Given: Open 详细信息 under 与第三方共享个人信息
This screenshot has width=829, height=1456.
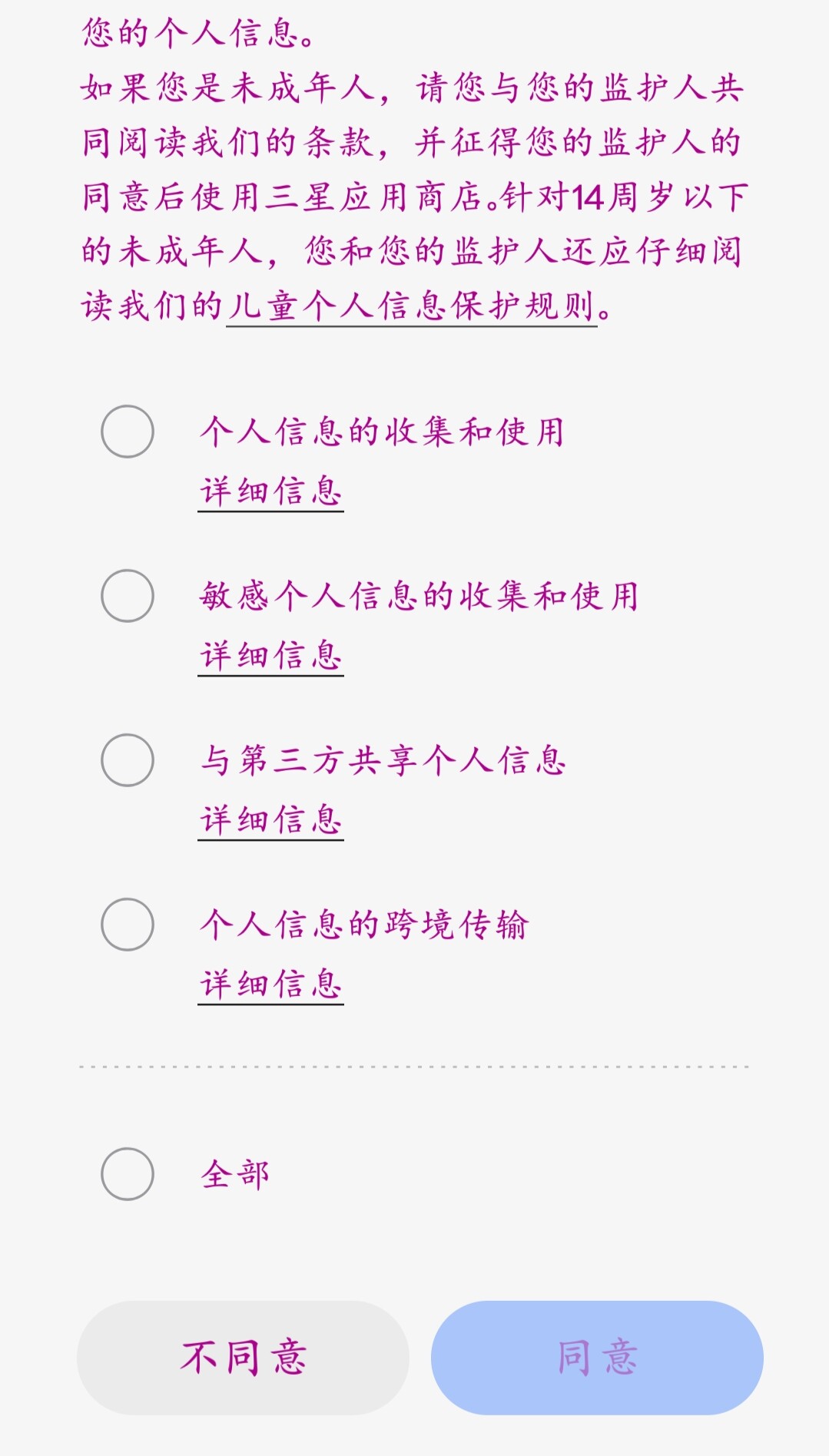Looking at the screenshot, I should (270, 819).
